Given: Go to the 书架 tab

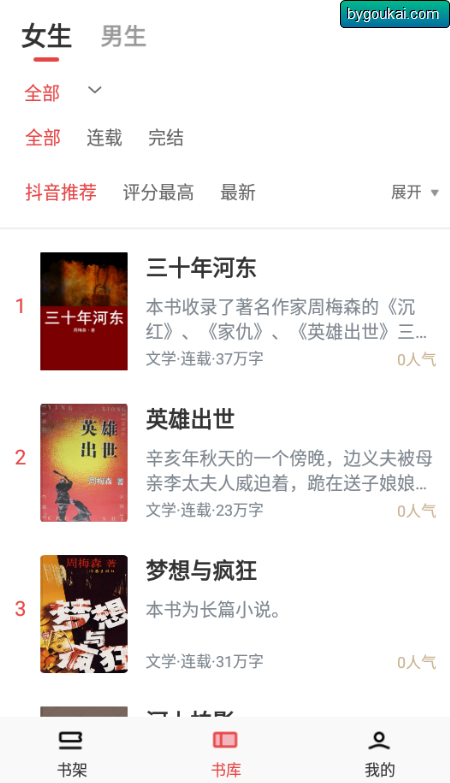Looking at the screenshot, I should click(x=71, y=754).
